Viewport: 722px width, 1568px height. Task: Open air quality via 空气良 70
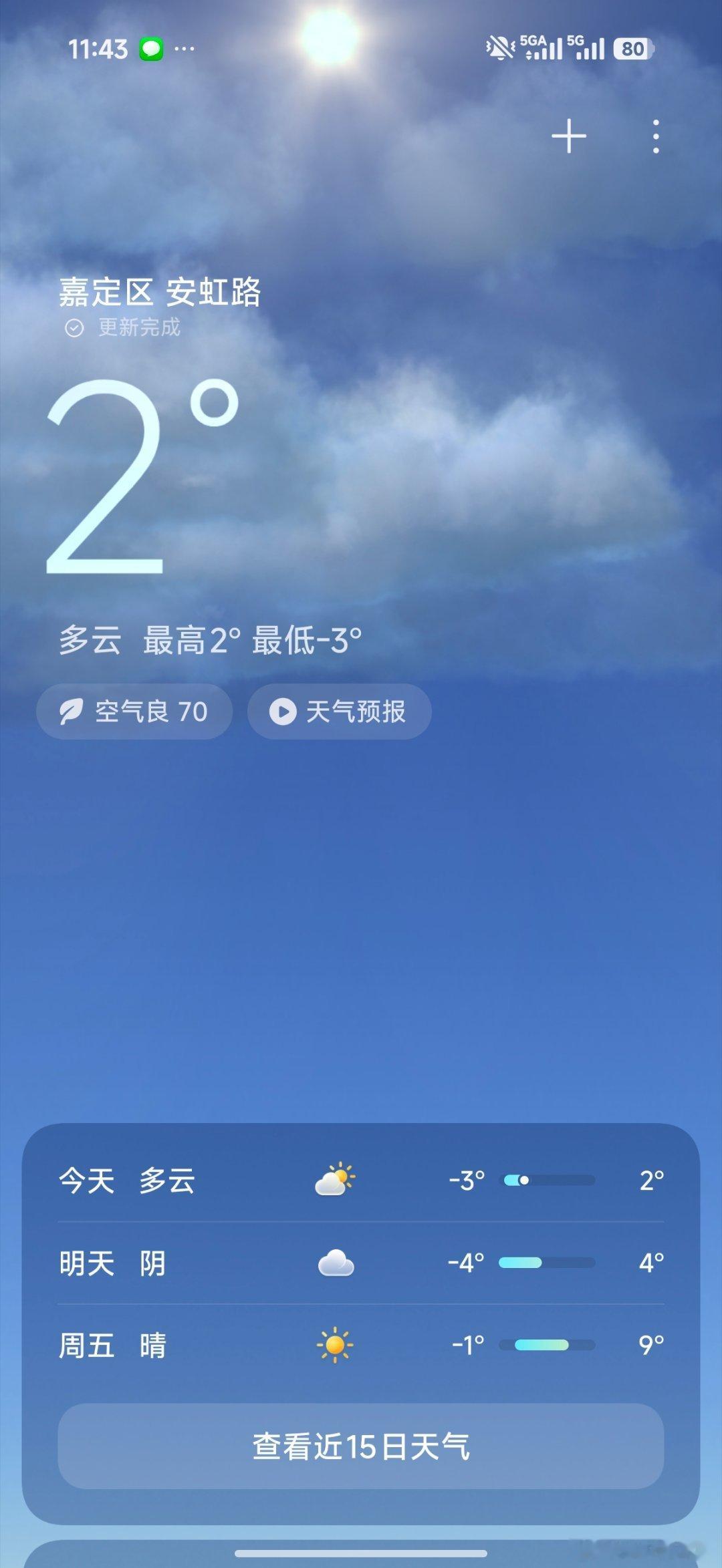[x=134, y=712]
